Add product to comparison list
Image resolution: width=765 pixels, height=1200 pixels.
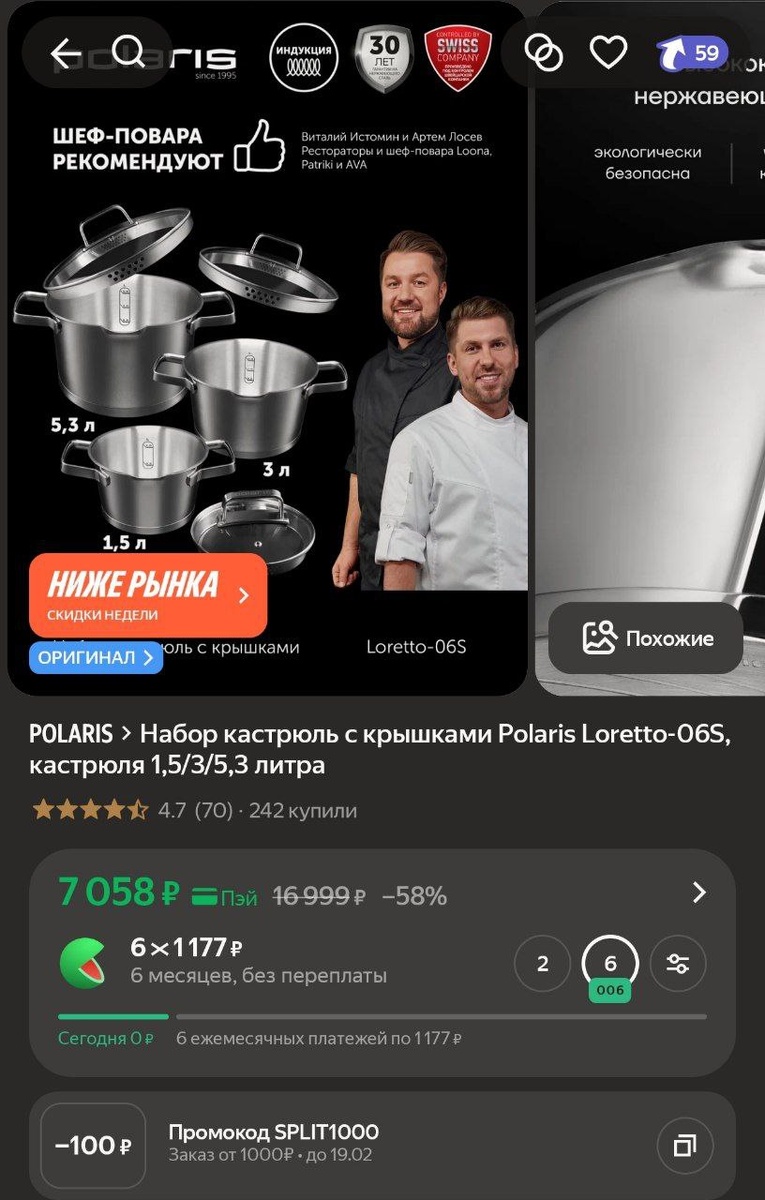click(x=544, y=53)
